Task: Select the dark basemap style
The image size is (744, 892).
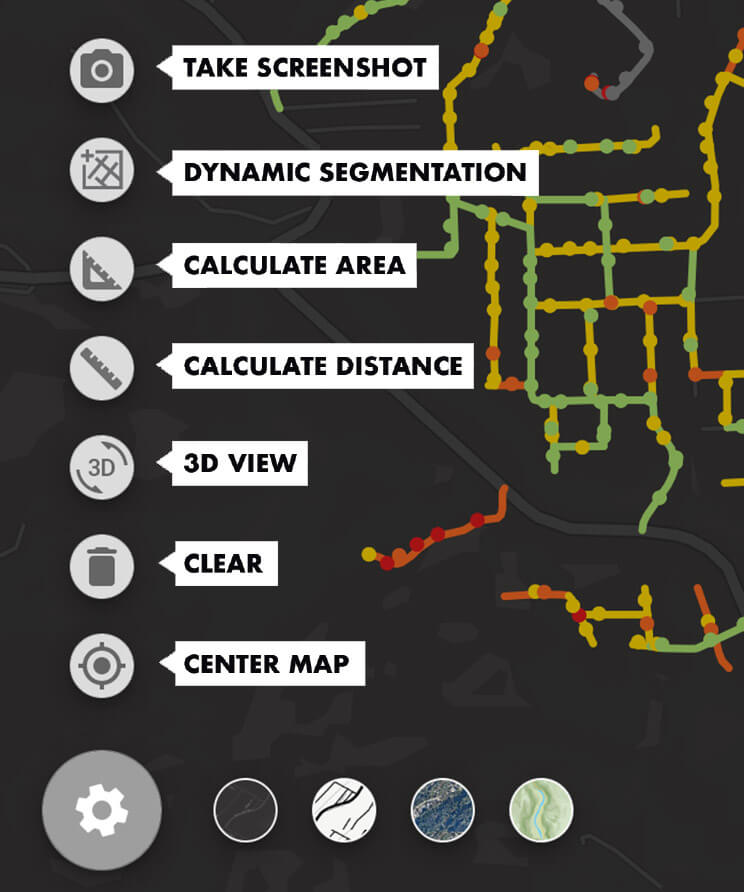Action: (245, 810)
